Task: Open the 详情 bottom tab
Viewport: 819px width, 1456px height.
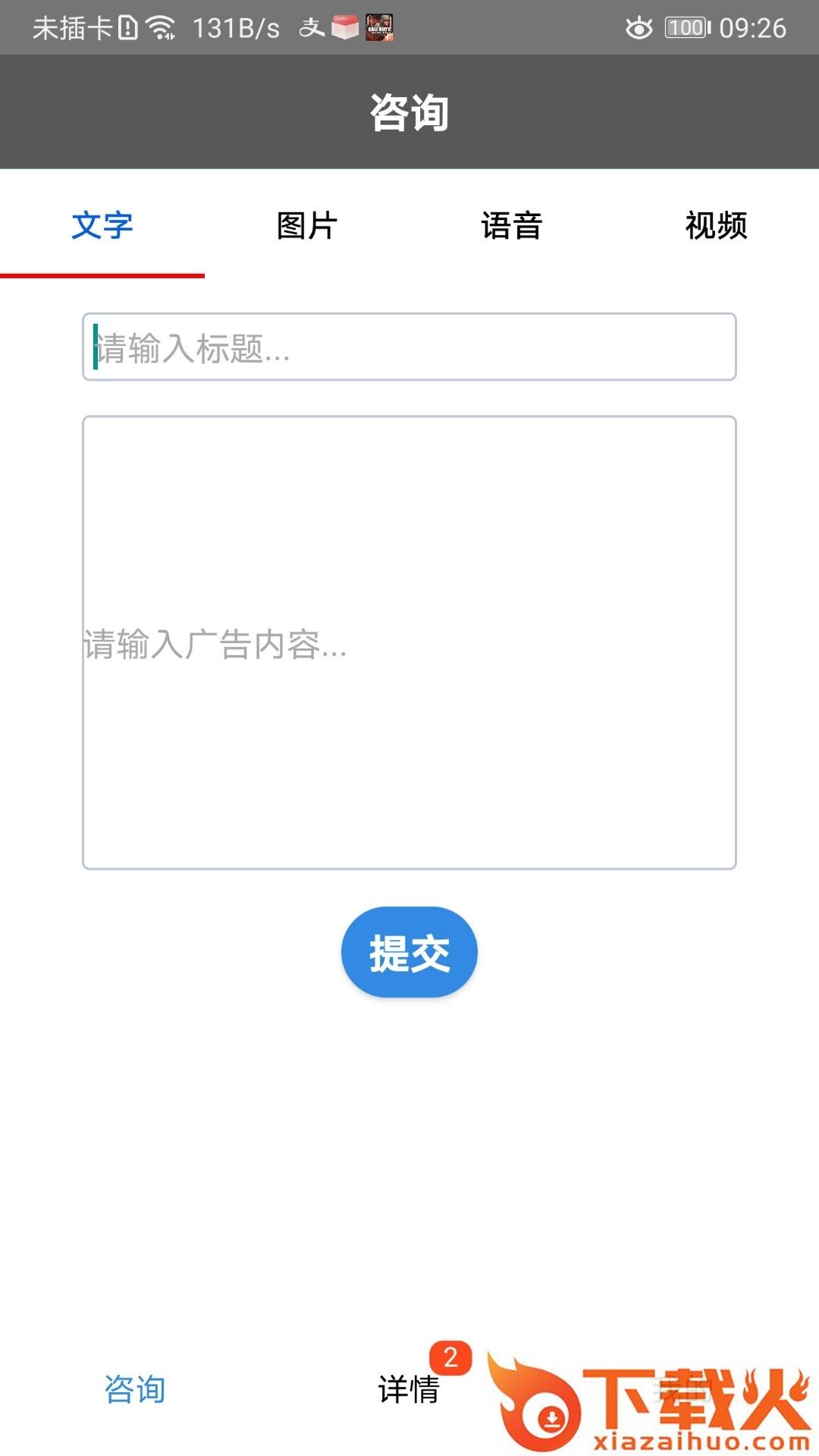Action: (x=409, y=1389)
